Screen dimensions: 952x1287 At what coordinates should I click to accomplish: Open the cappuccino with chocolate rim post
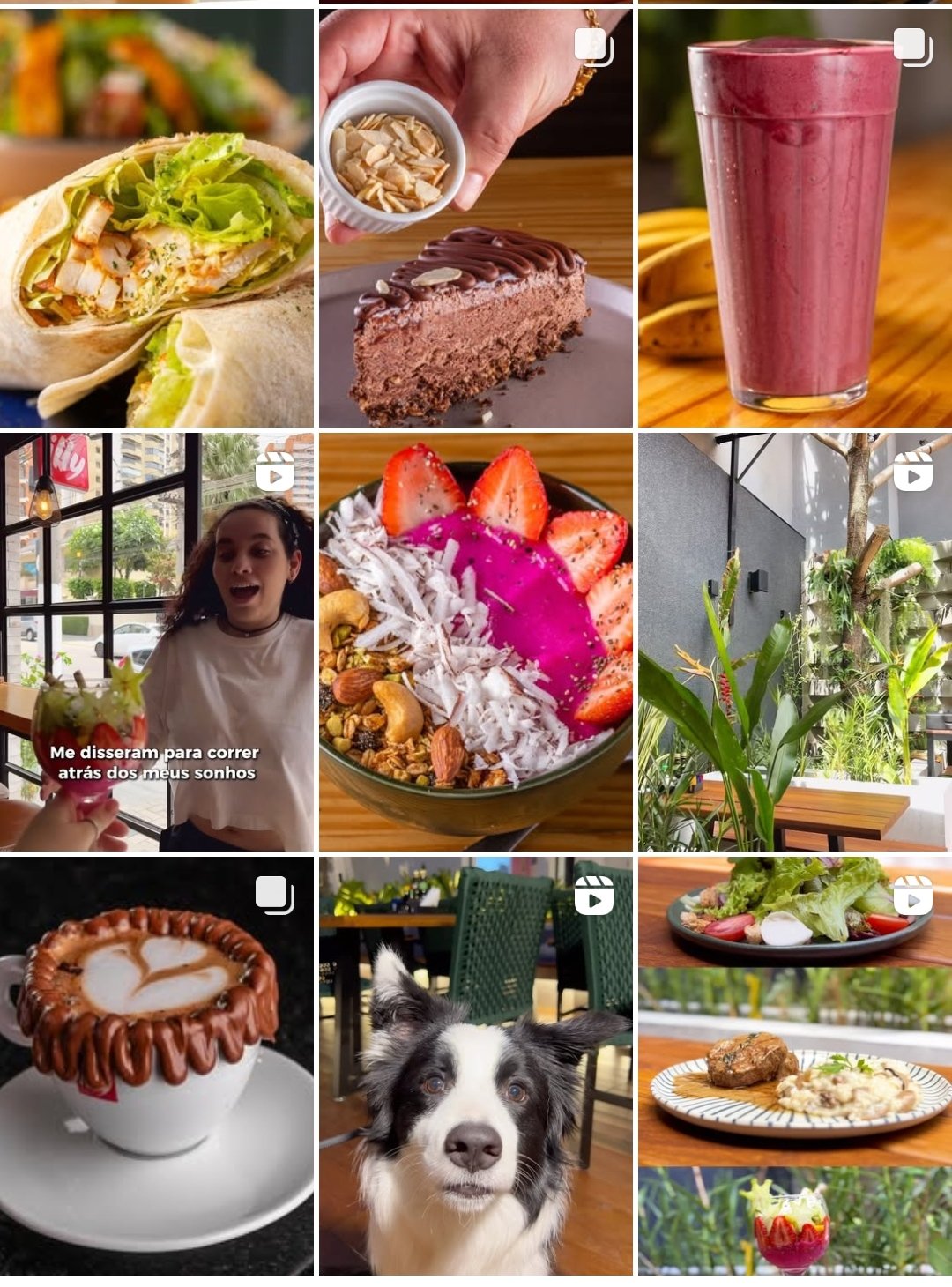pyautogui.click(x=157, y=1065)
